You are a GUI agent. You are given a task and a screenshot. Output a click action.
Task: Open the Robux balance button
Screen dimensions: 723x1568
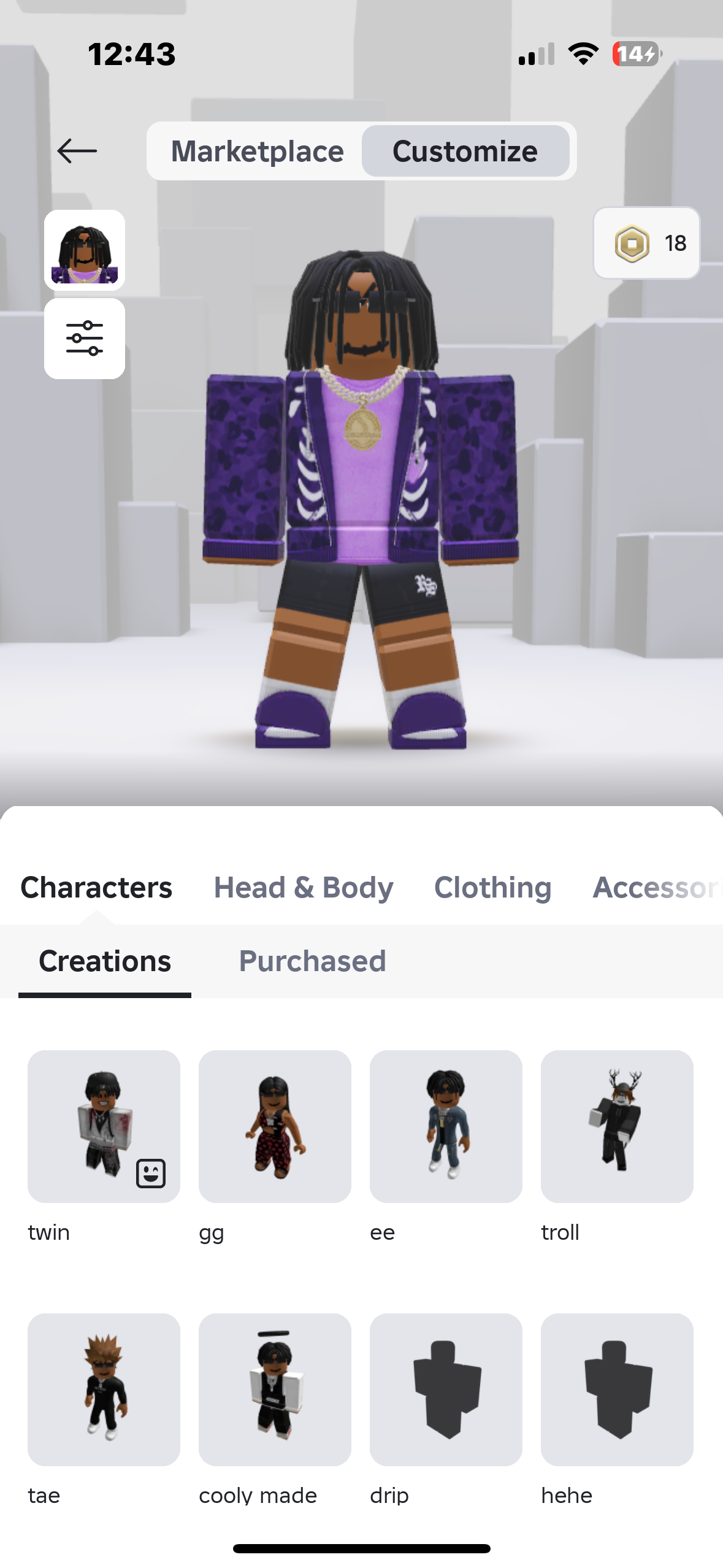click(646, 243)
